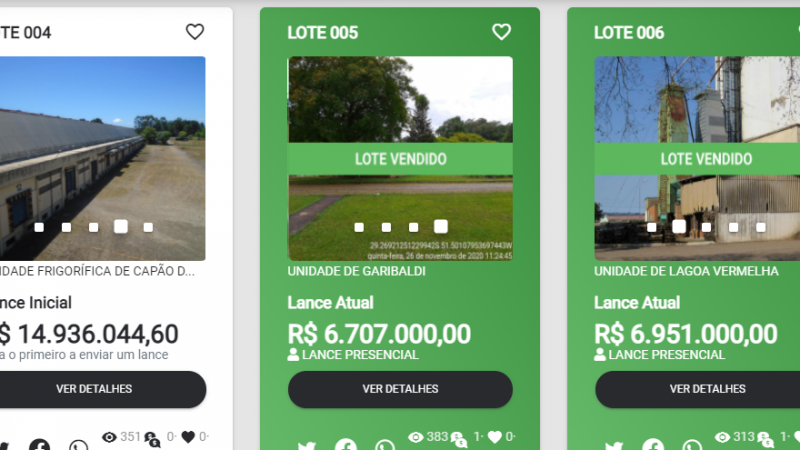Share Lote 006 on Twitter
Viewport: 800px width, 450px height.
point(613,446)
